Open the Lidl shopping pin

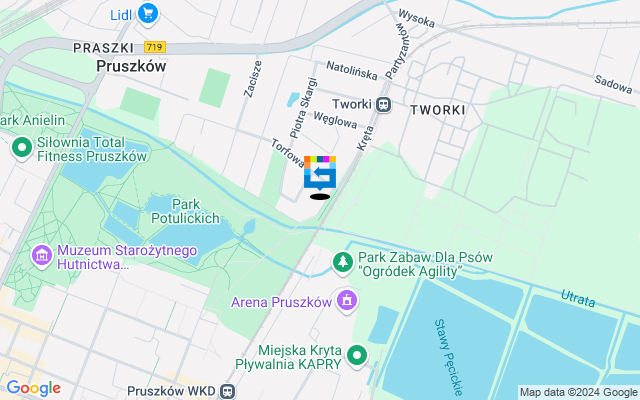click(x=148, y=13)
